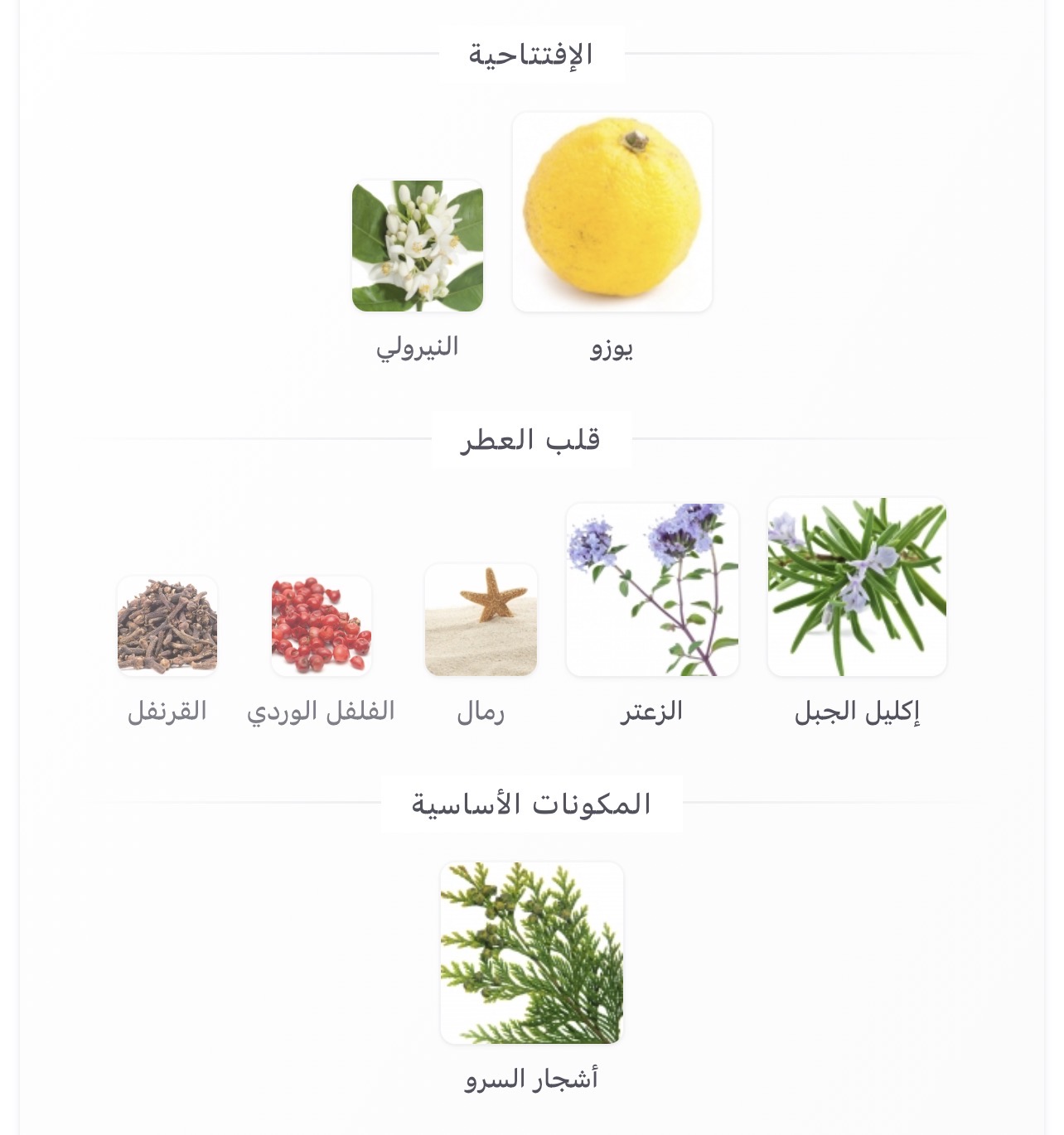Open the يوزو note tile

click(x=612, y=213)
